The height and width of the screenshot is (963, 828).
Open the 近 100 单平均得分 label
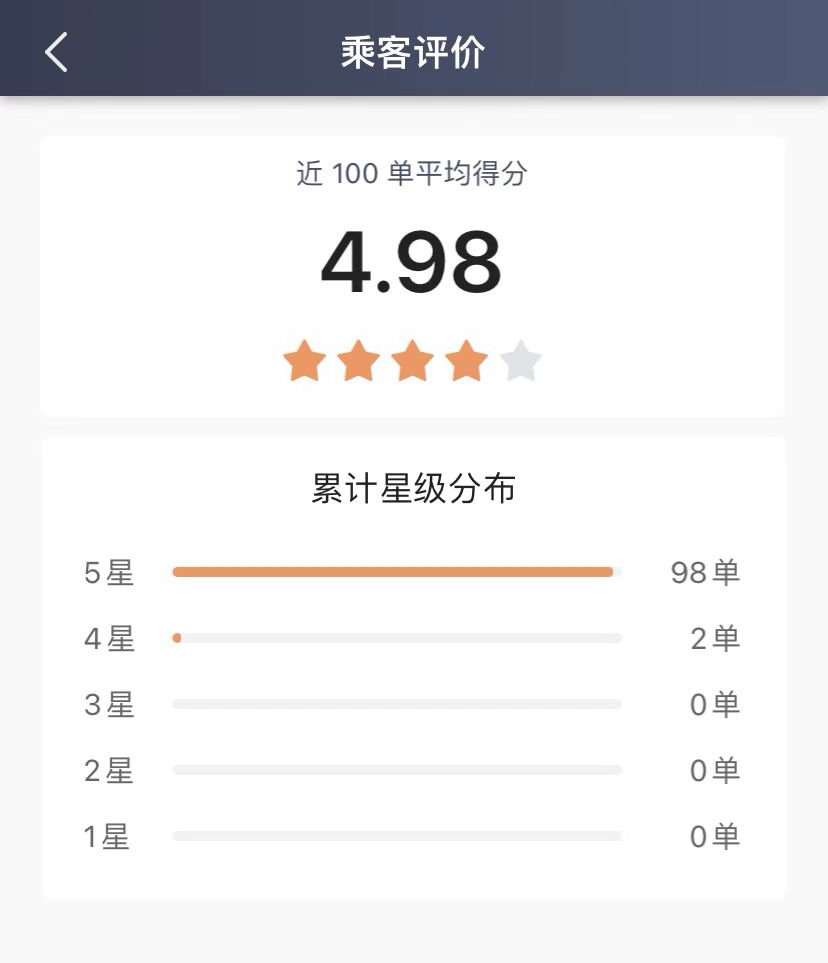413,173
